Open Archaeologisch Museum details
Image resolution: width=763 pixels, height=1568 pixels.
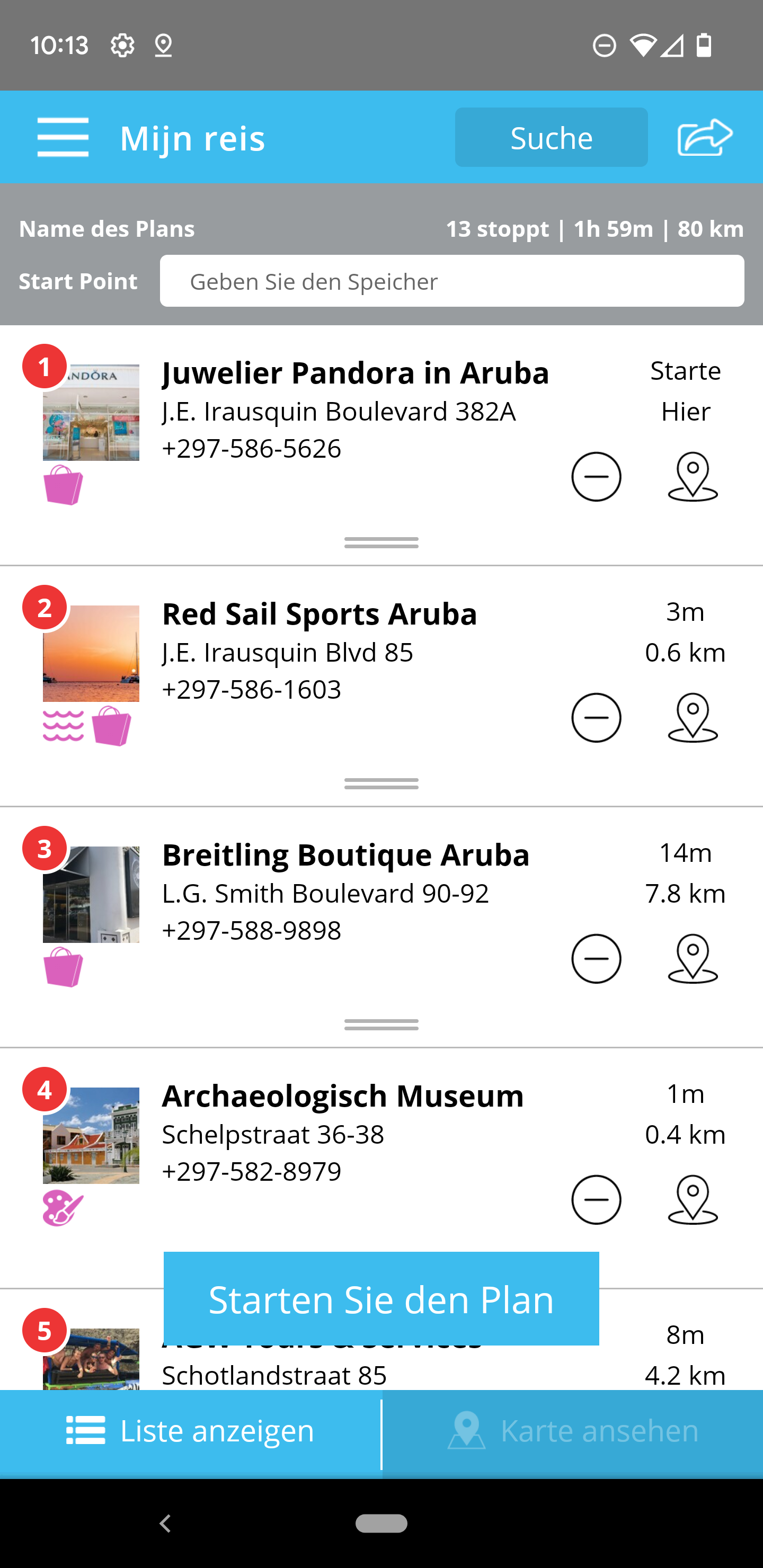tap(342, 1095)
